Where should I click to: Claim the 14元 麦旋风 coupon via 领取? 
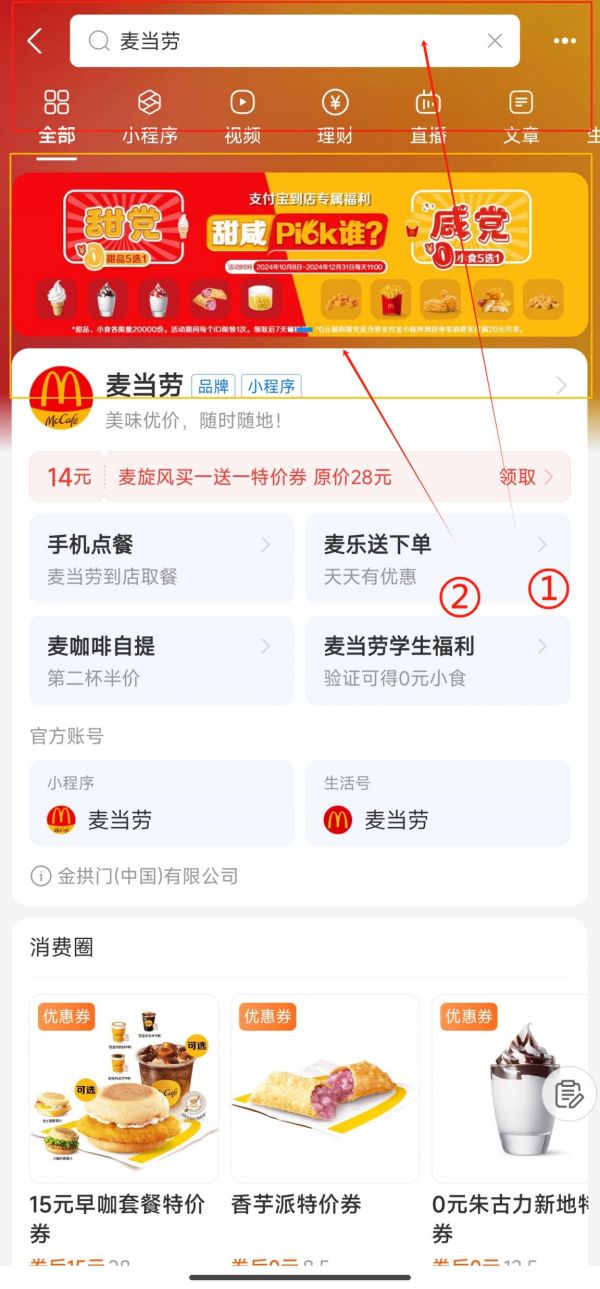526,477
